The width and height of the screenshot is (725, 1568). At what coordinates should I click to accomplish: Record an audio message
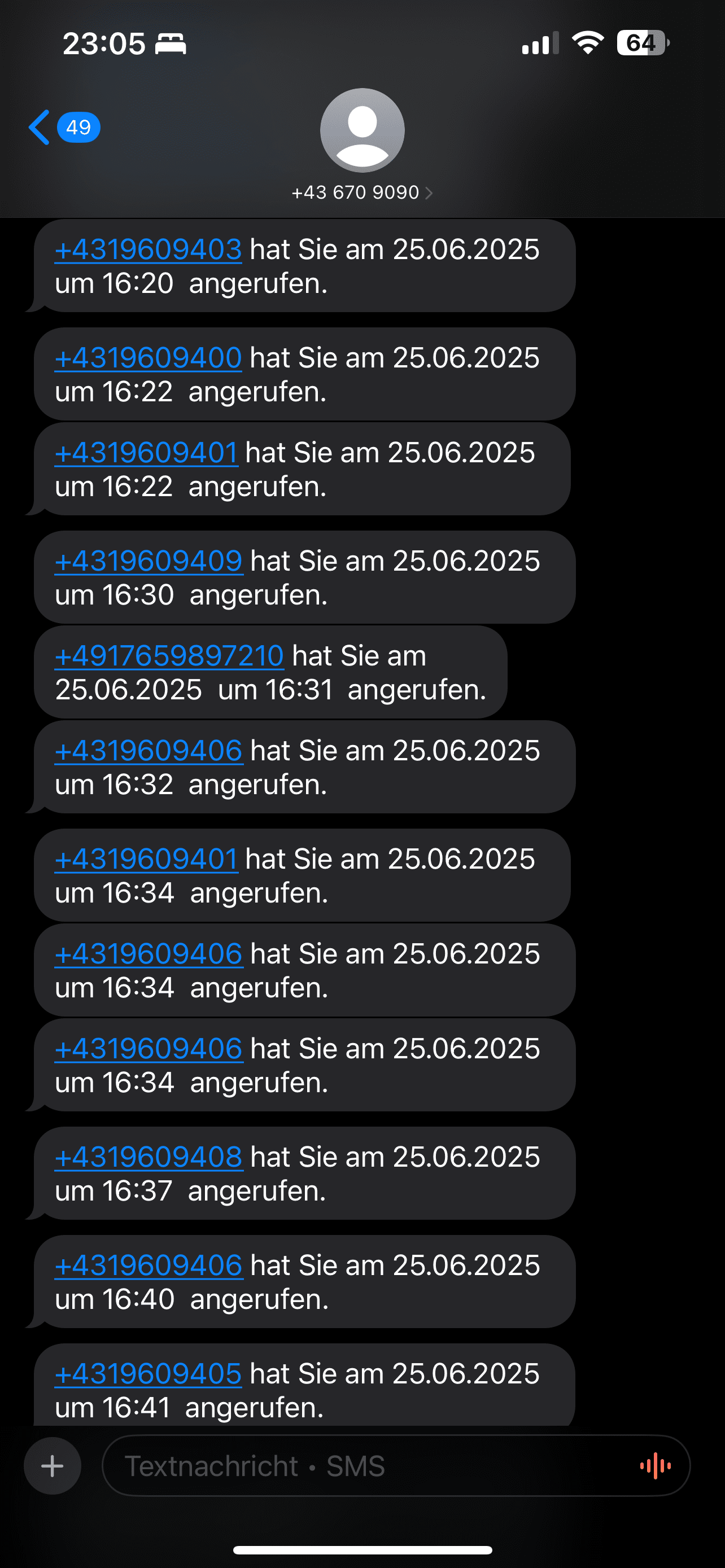655,1466
